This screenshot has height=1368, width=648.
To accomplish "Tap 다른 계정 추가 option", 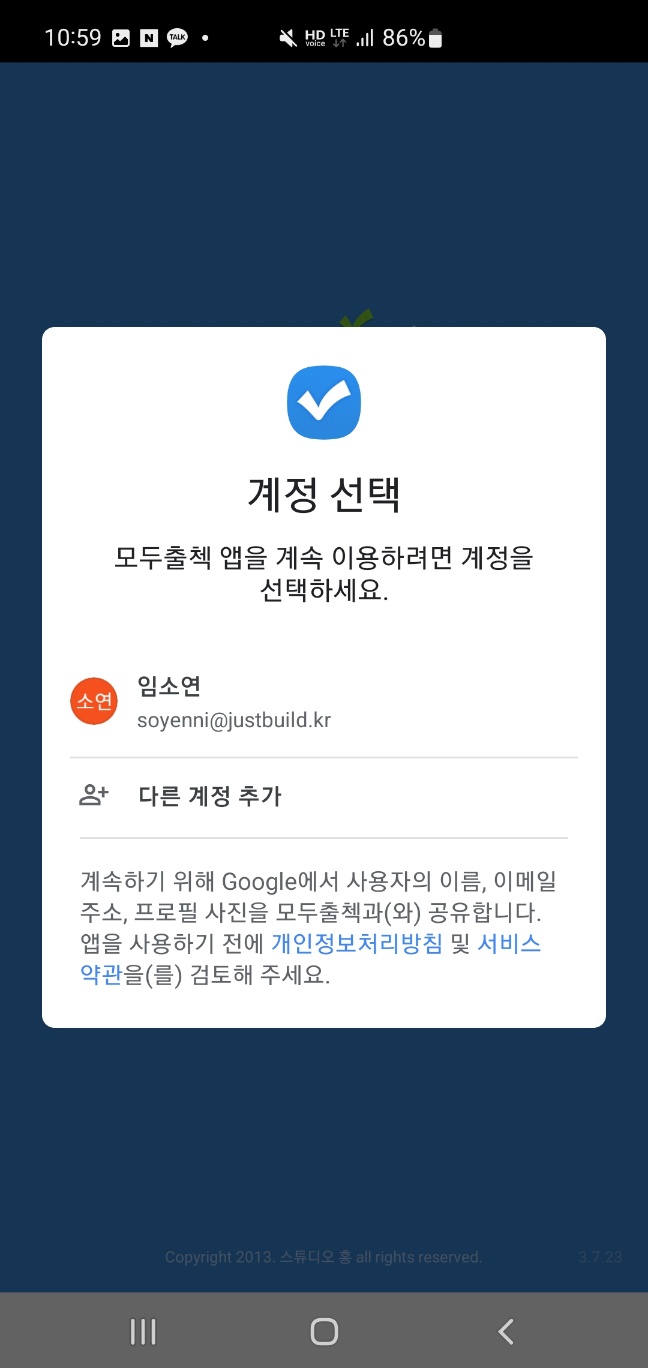I will point(210,796).
